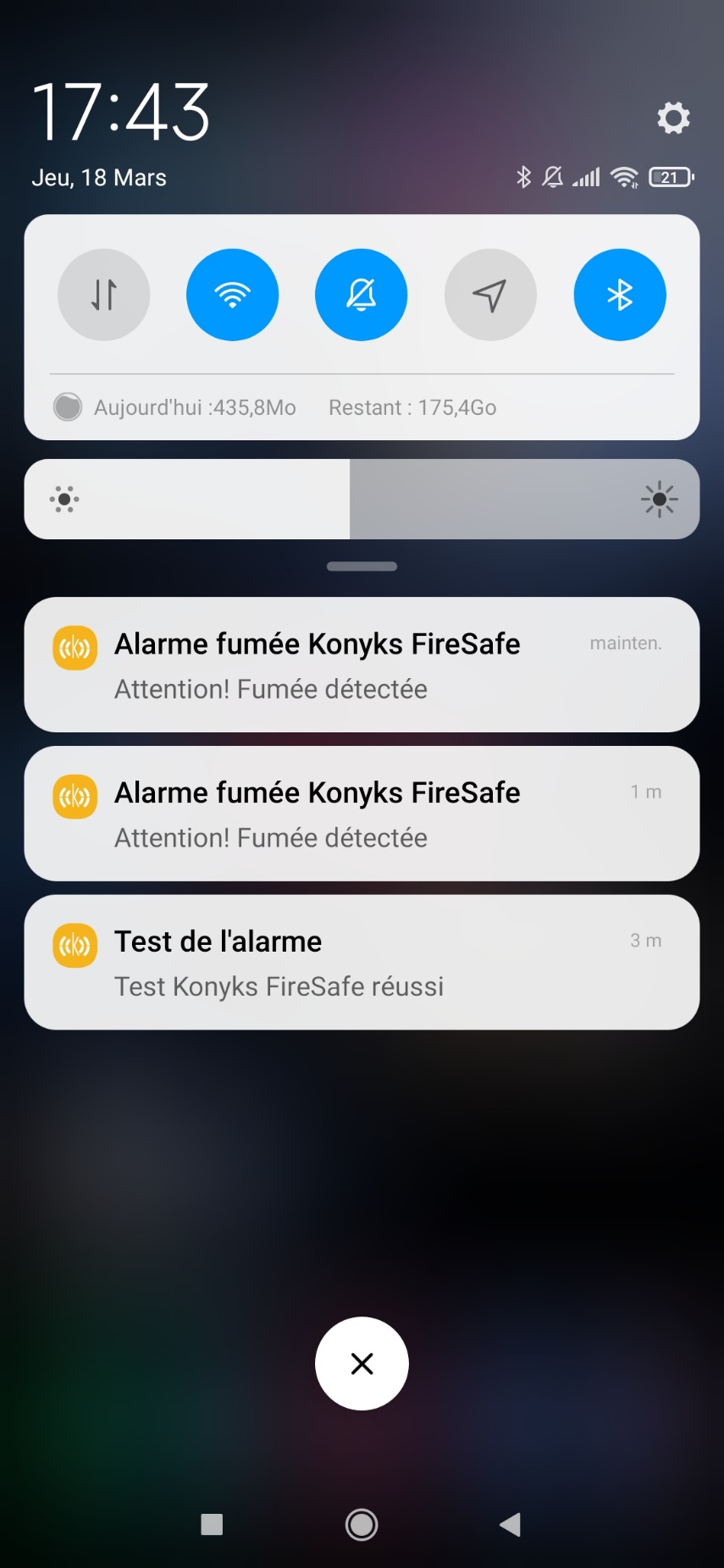Set brightness on the brightness slider

coord(362,500)
